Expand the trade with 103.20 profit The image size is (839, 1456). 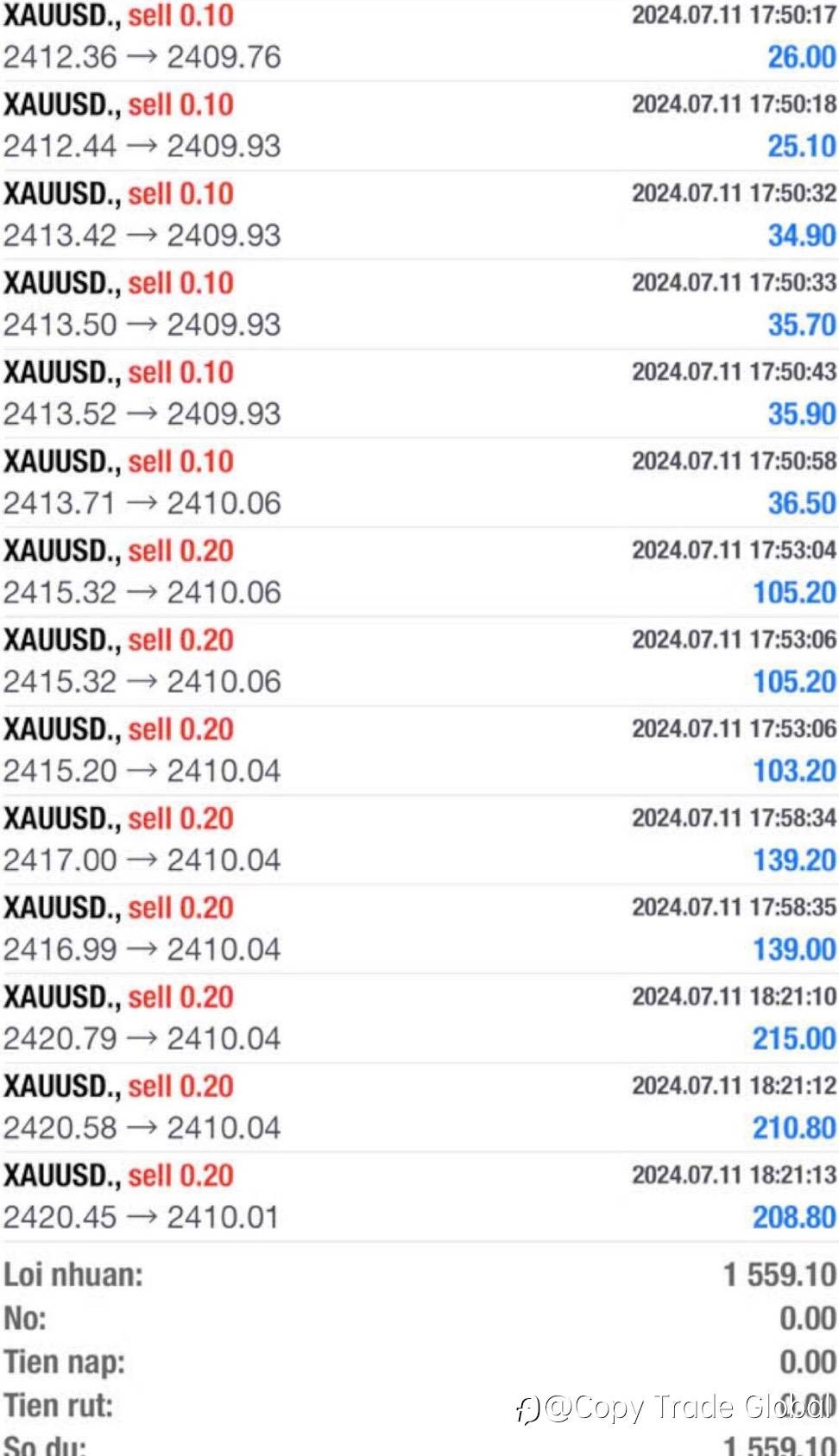419,750
